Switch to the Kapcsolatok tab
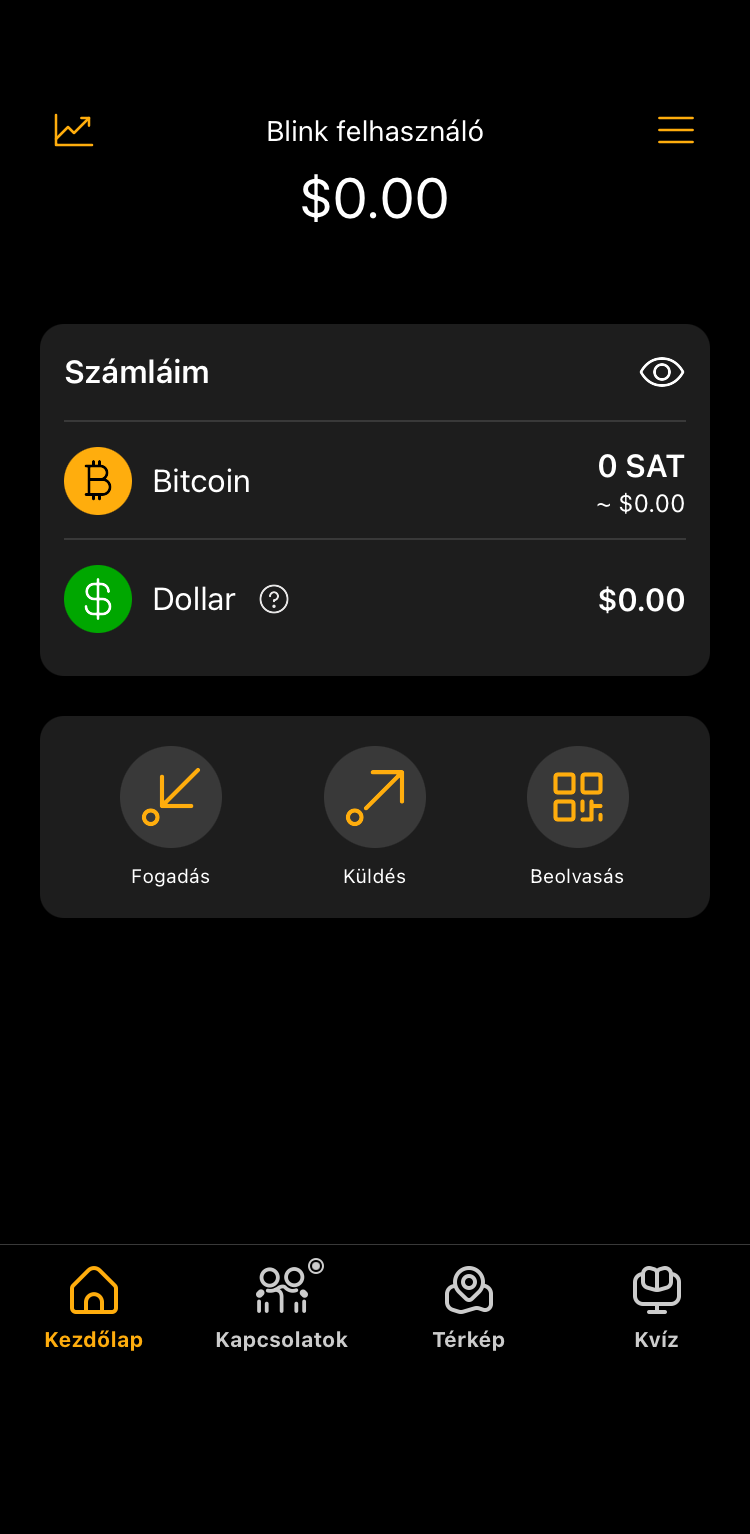 point(282,1307)
